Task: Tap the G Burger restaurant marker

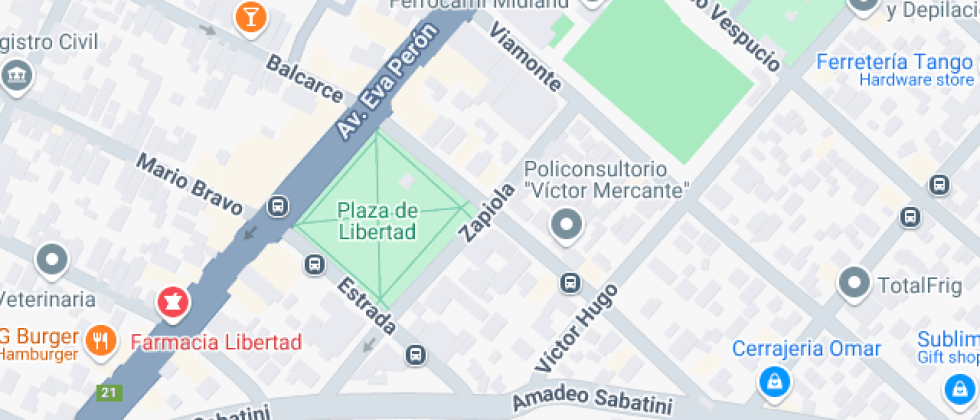Action: point(100,340)
